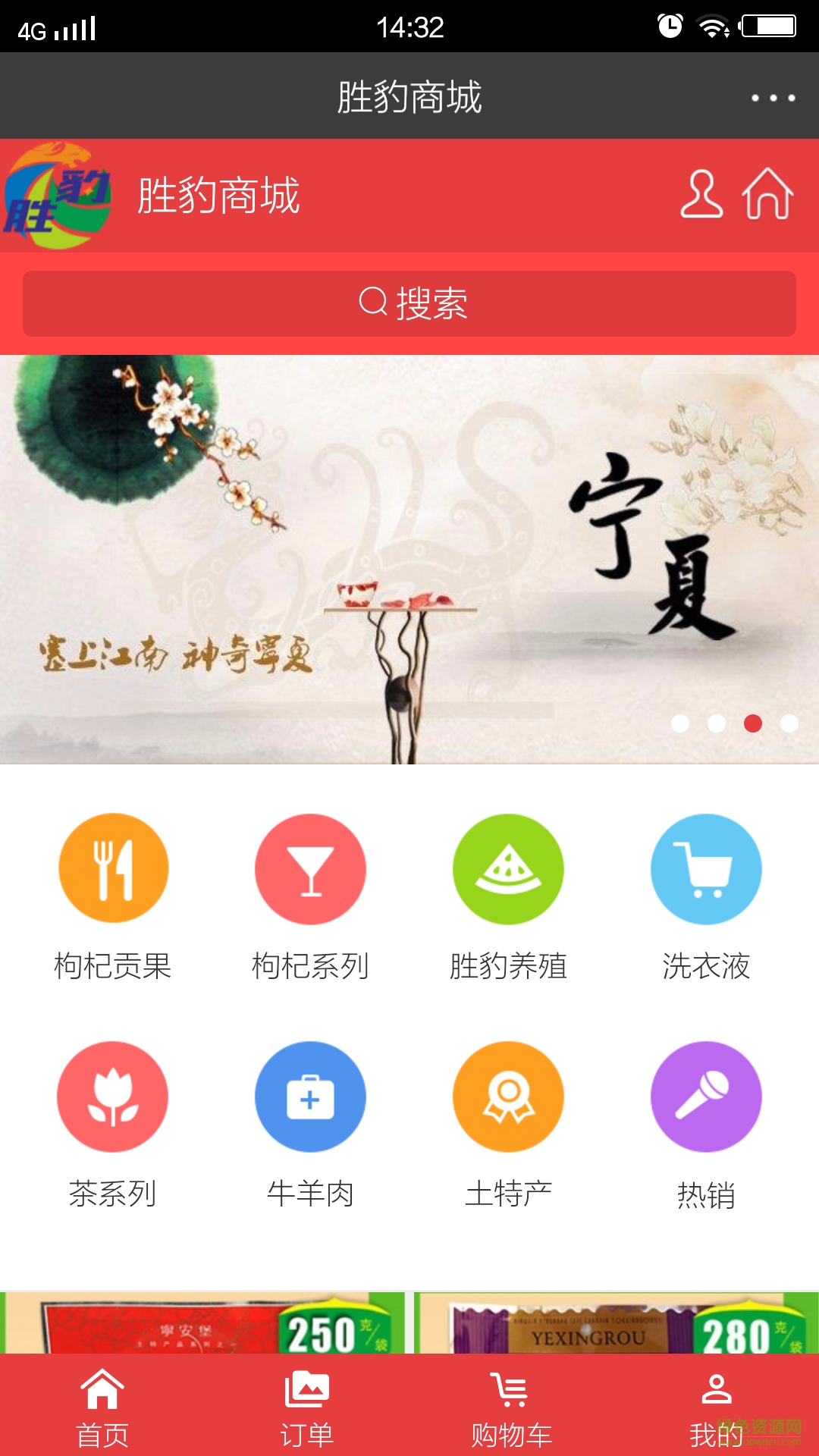Open the 购物车 shopping cart tab

[511, 1407]
